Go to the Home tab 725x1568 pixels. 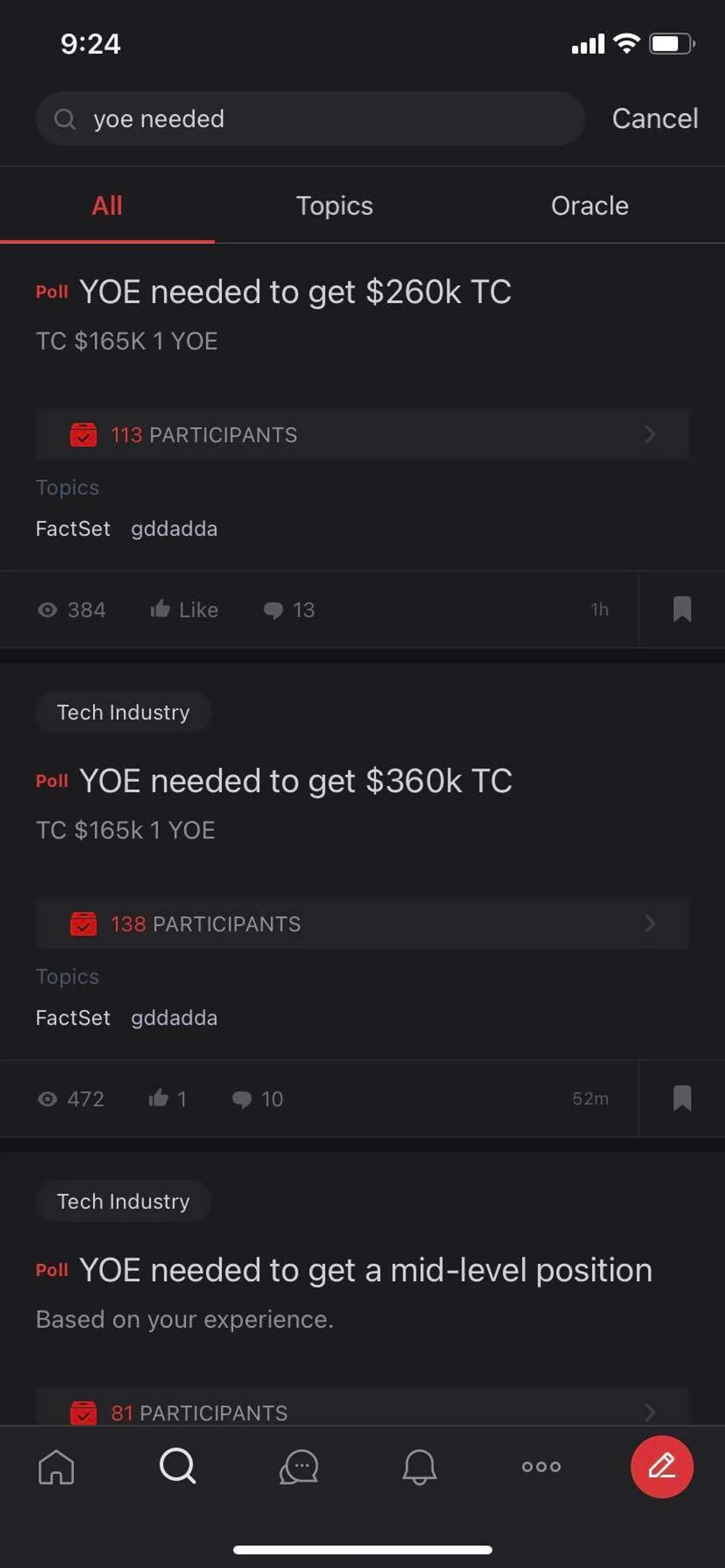coord(56,1467)
